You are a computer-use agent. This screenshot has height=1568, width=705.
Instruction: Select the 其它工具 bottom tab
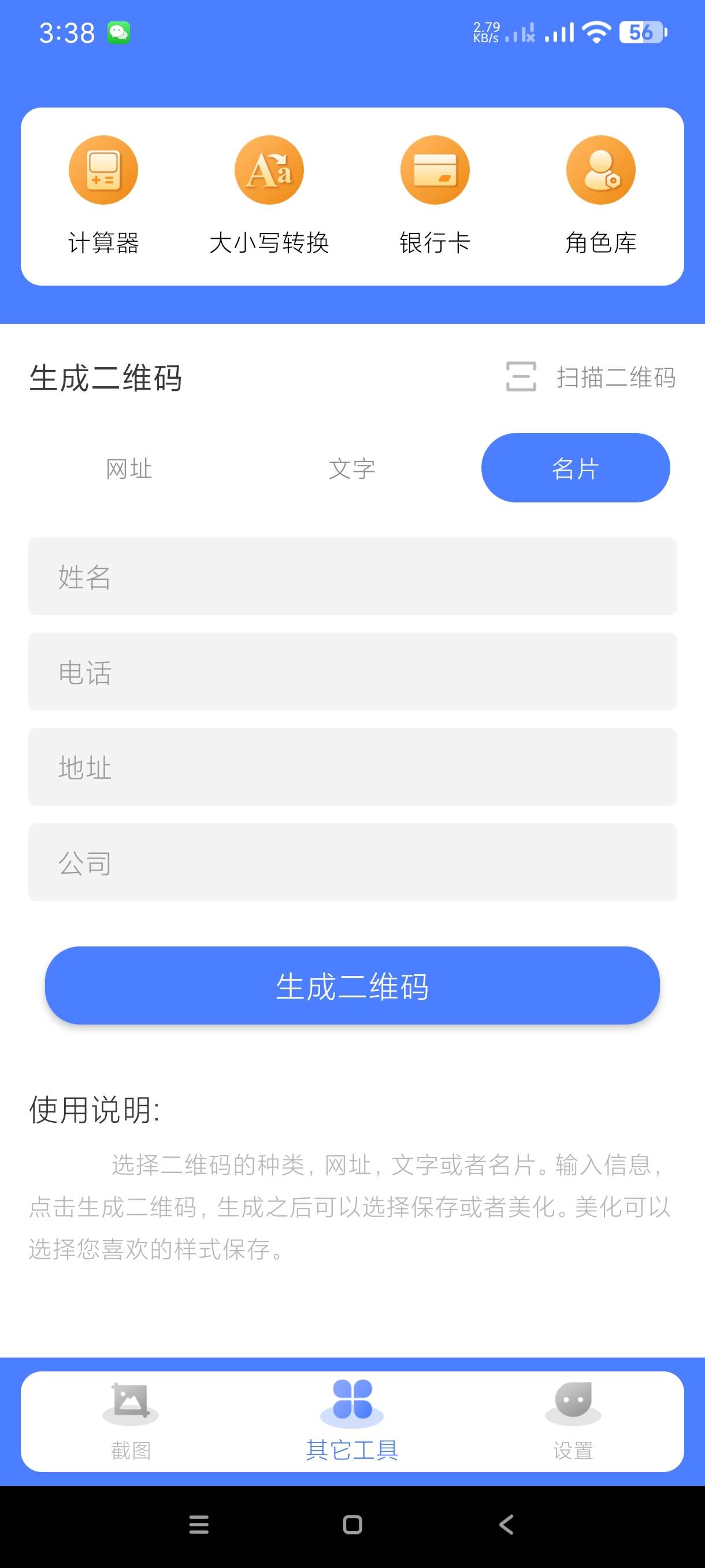click(352, 1421)
